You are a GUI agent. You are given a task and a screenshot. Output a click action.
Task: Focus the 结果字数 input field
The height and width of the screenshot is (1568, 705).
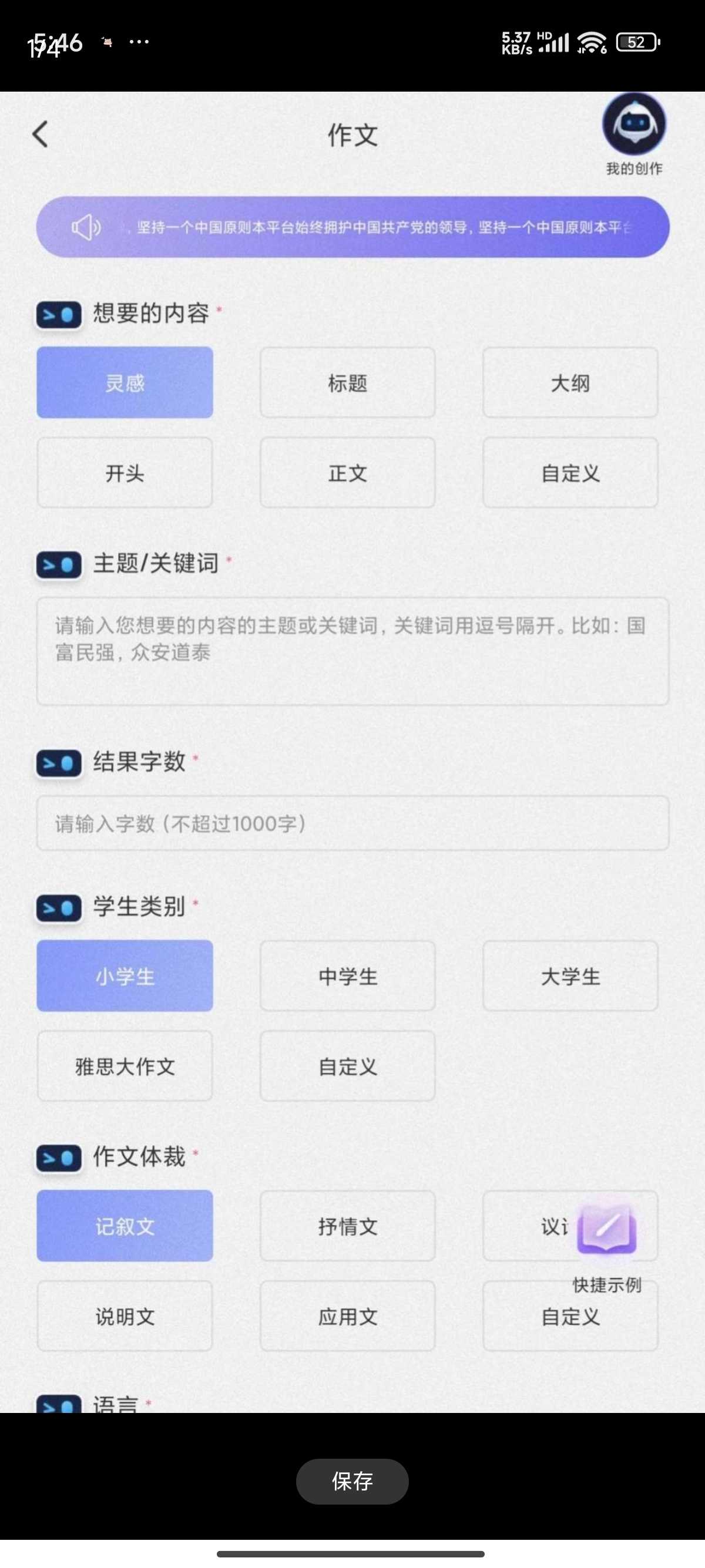click(352, 823)
